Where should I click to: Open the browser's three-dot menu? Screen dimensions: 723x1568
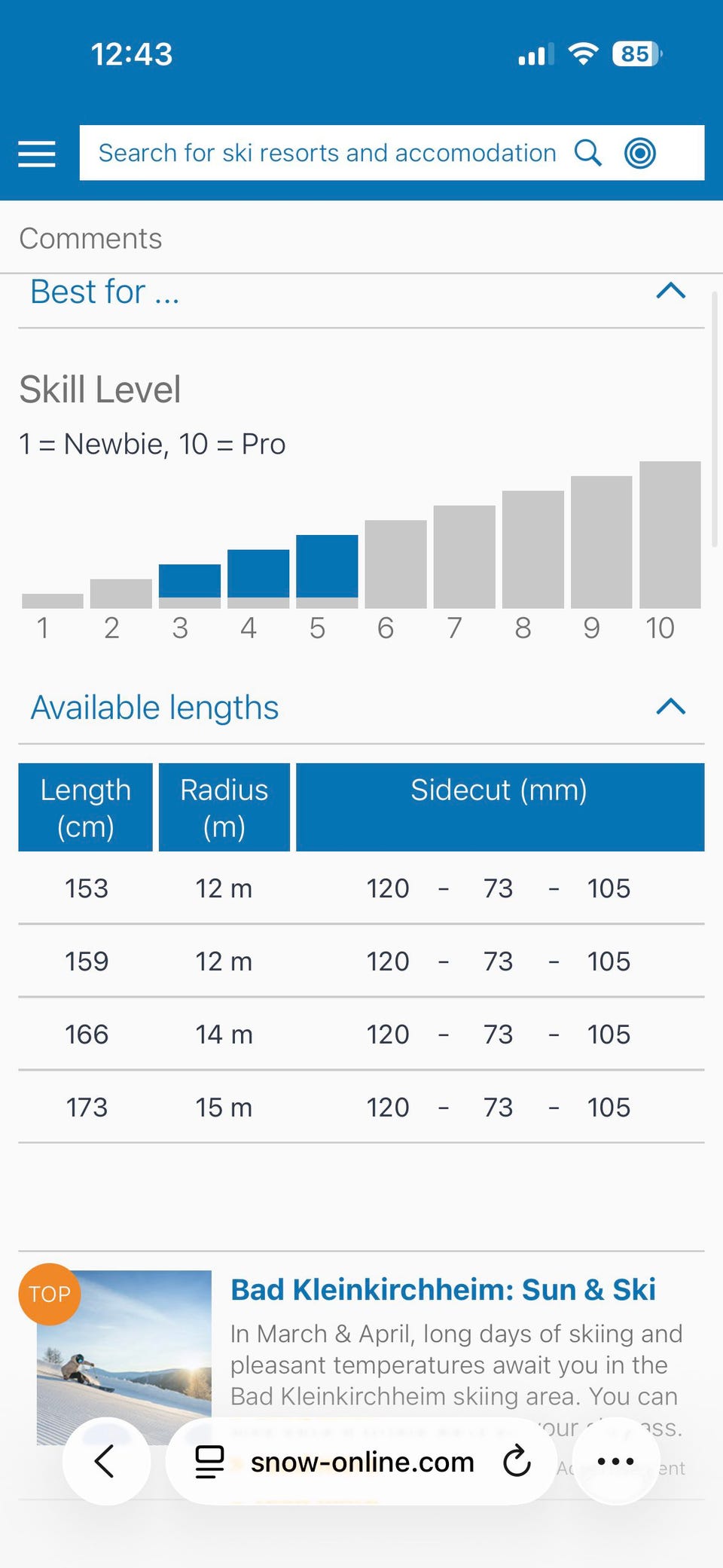click(x=615, y=1462)
